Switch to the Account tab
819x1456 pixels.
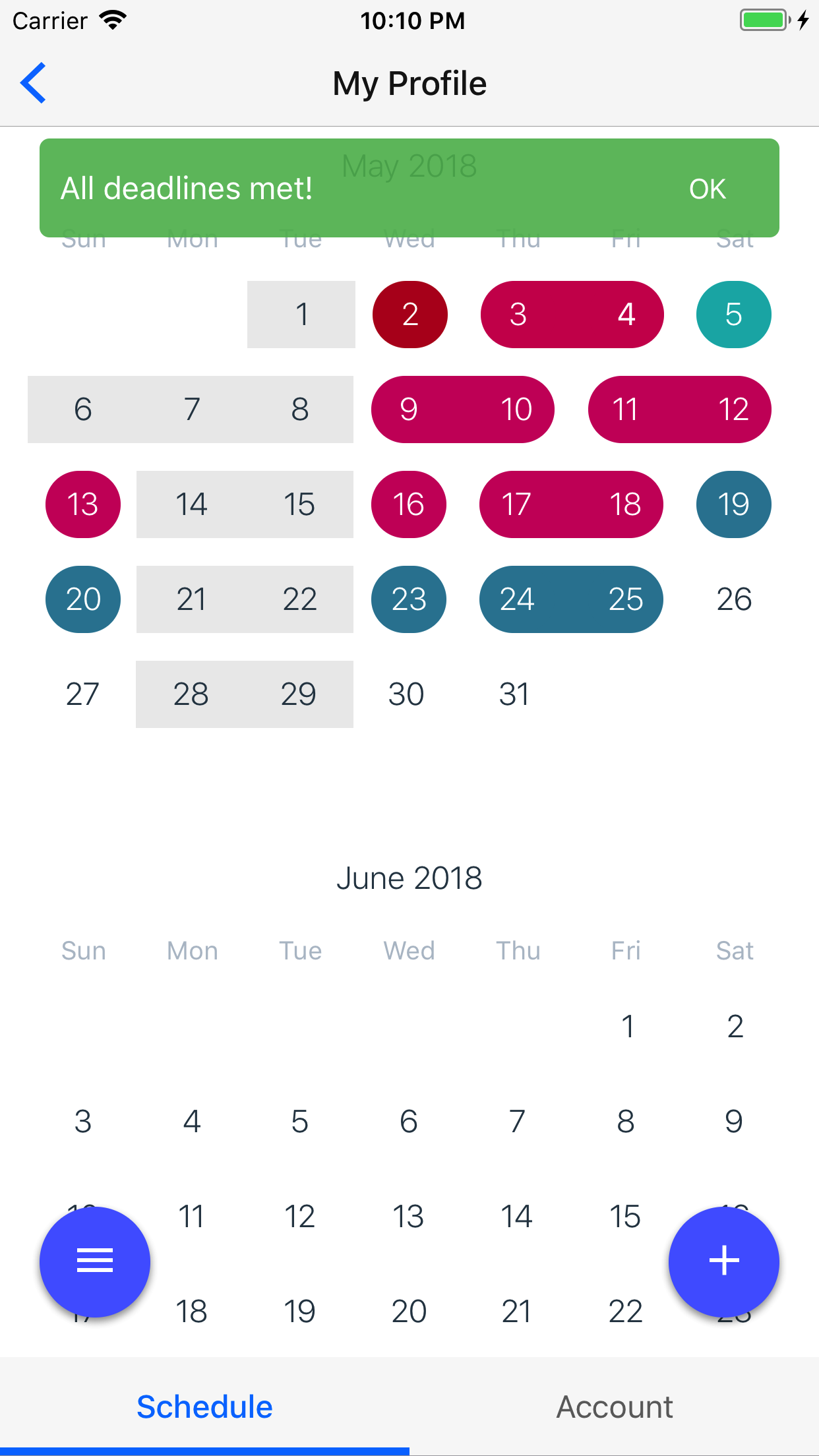[x=614, y=1407]
